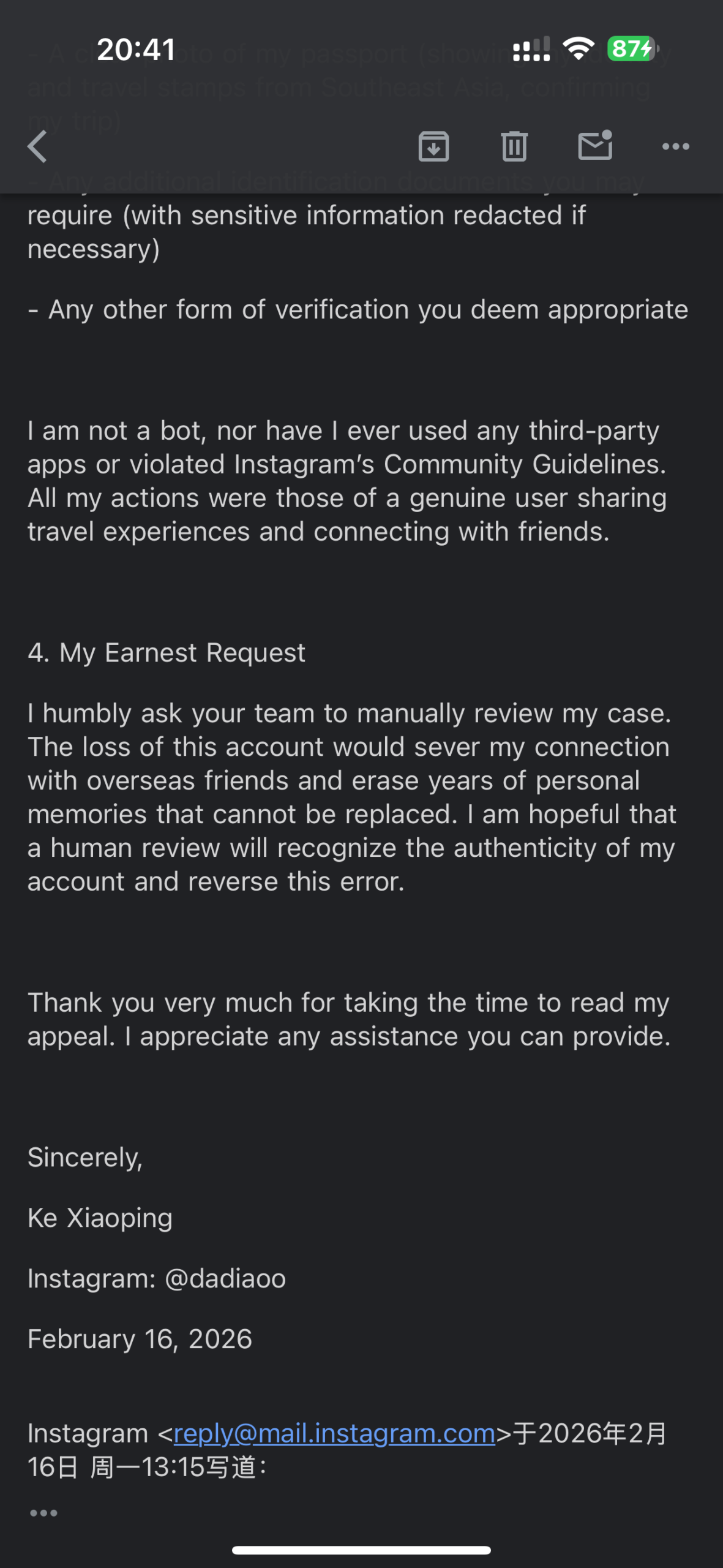This screenshot has height=1568, width=723.
Task: Archive this email
Action: (433, 146)
